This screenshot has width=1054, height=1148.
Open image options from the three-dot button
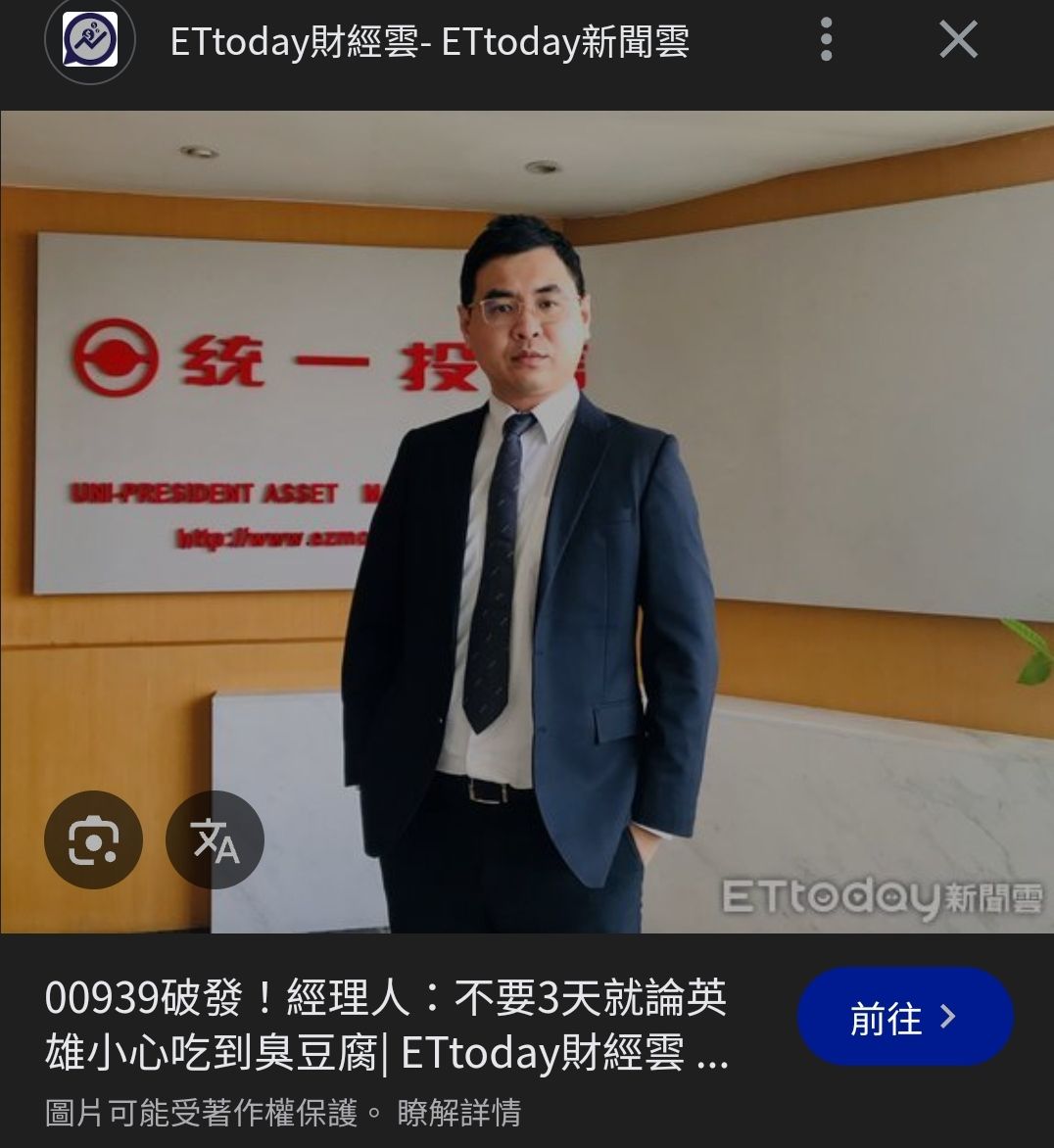[x=827, y=40]
